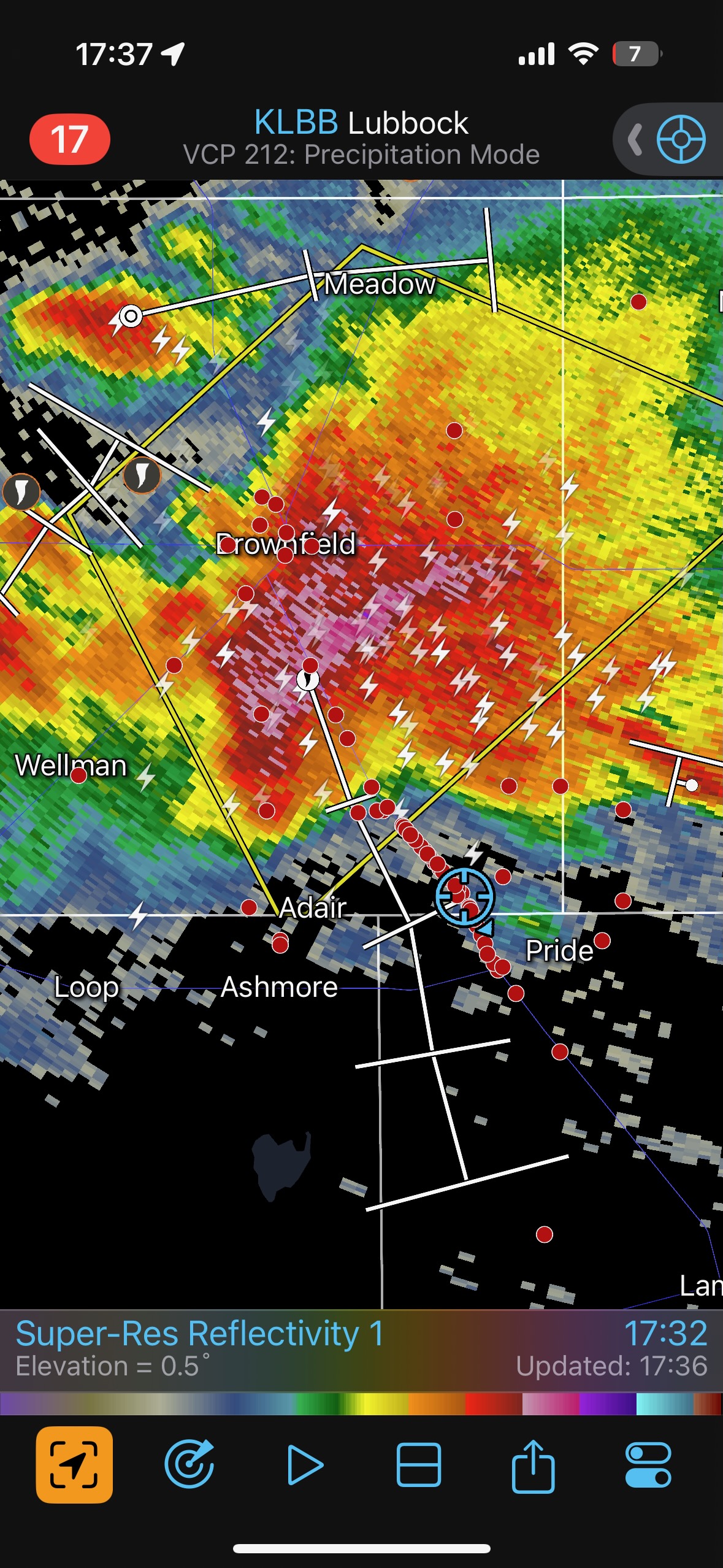Open the radar refresh polling control
This screenshot has height=1568, width=723.
tap(189, 1465)
